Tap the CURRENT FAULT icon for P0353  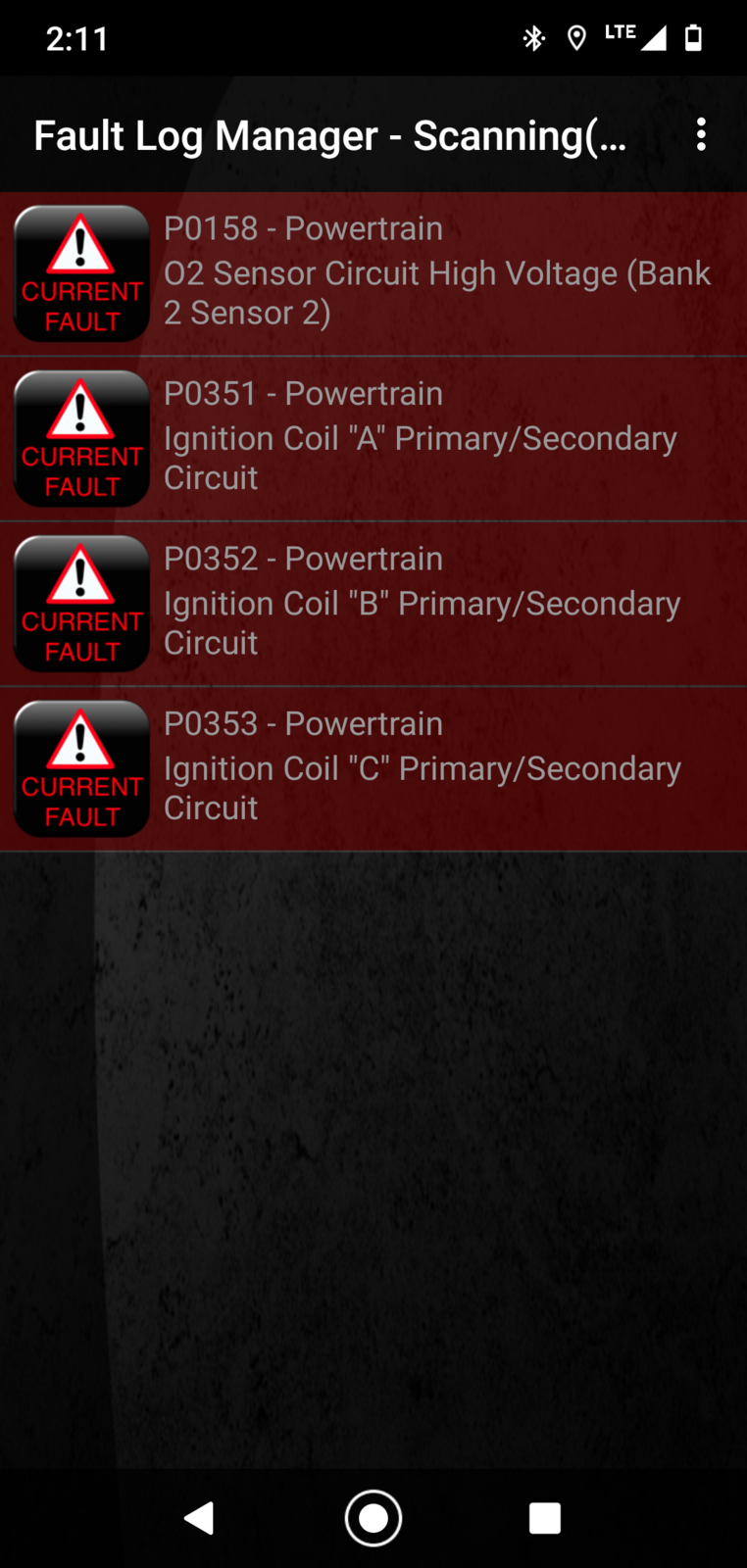[81, 768]
